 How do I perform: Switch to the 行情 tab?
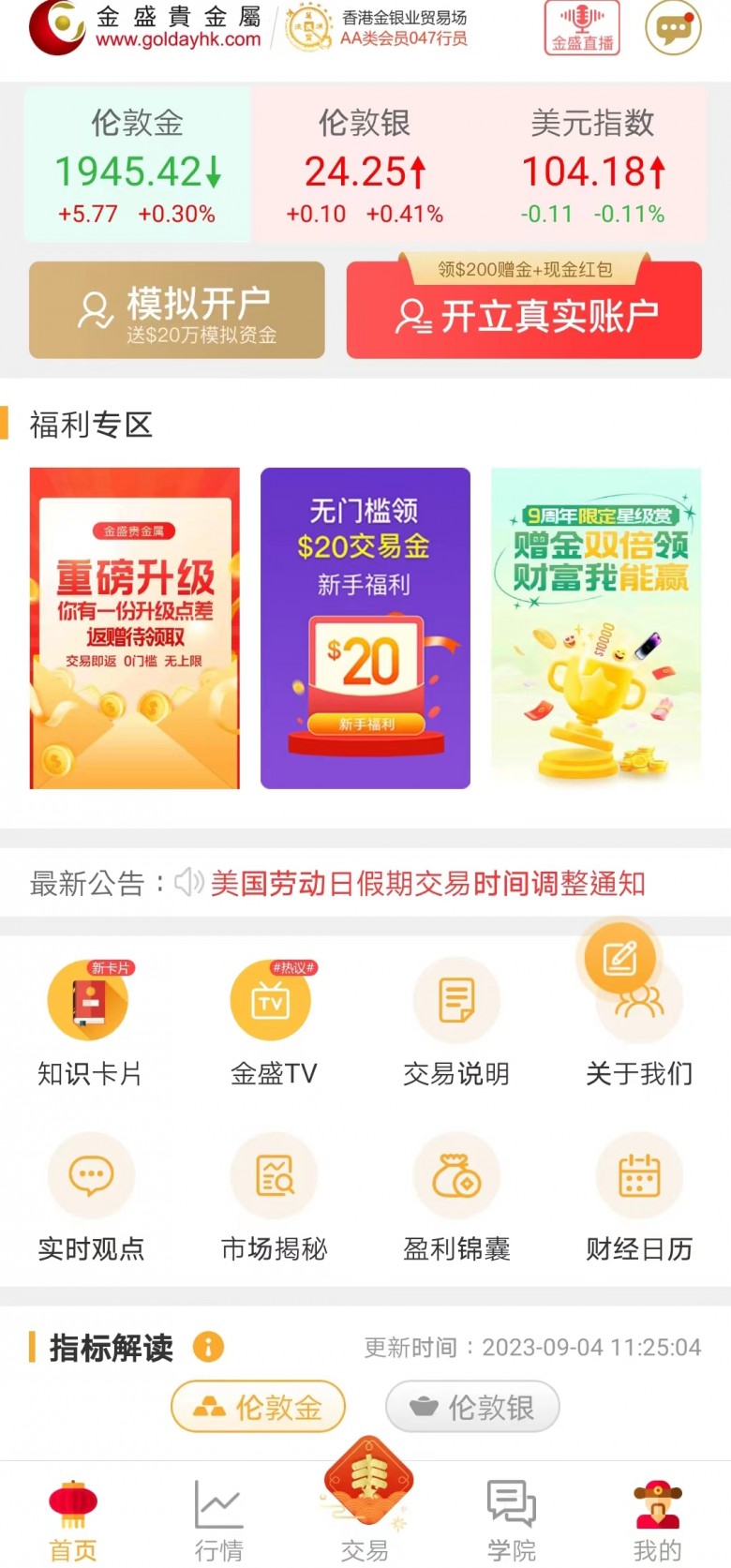point(218,1520)
